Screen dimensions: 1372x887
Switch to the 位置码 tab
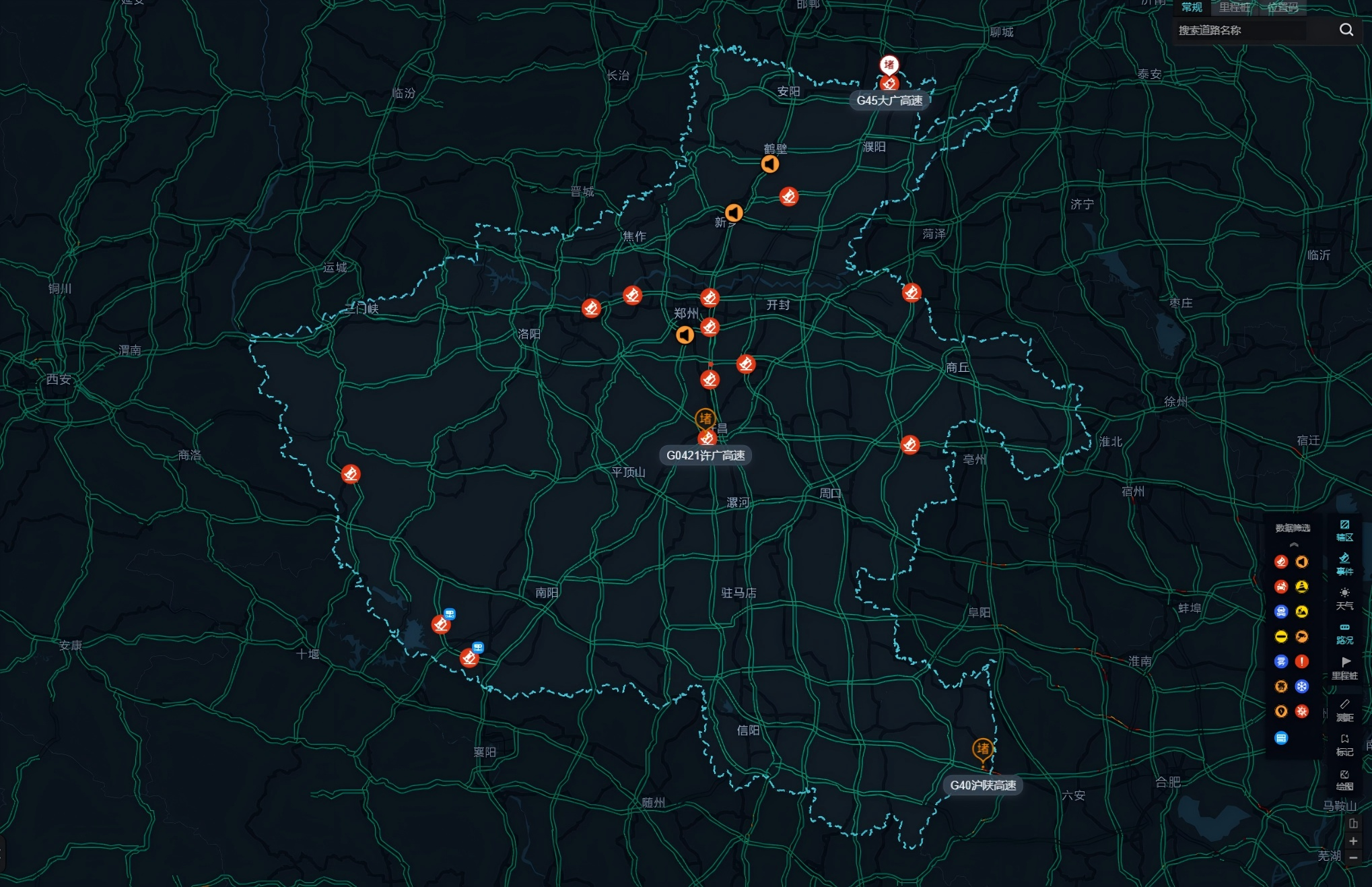click(1282, 7)
